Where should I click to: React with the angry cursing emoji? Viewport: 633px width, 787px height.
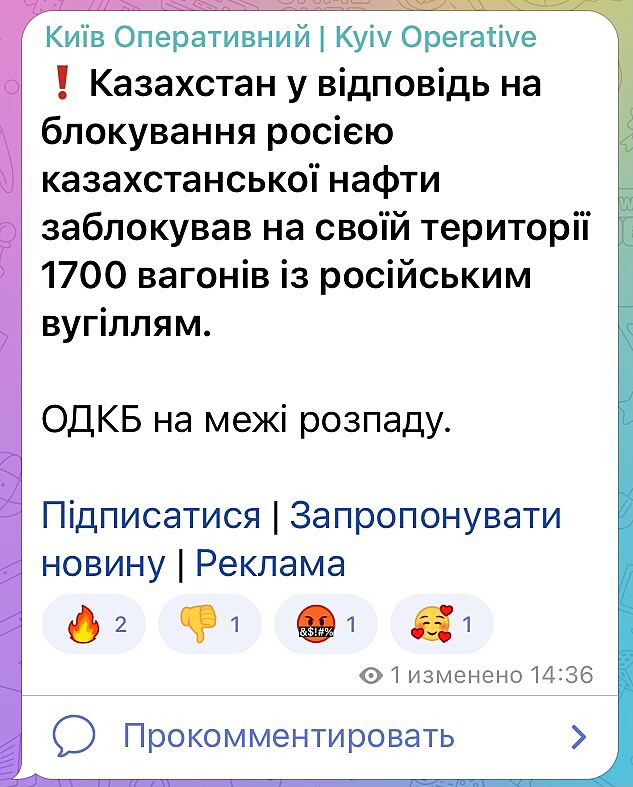(326, 625)
